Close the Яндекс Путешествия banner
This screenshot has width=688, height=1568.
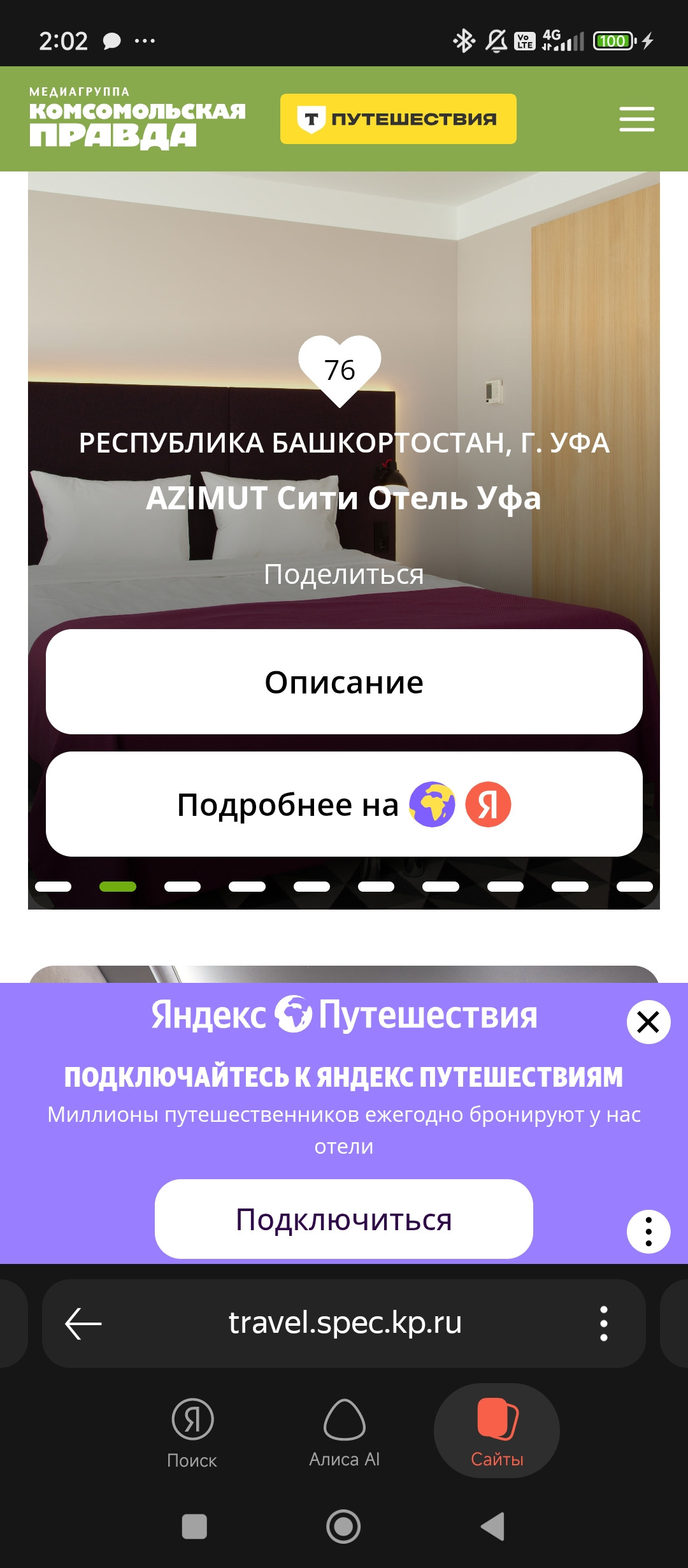[x=648, y=1022]
